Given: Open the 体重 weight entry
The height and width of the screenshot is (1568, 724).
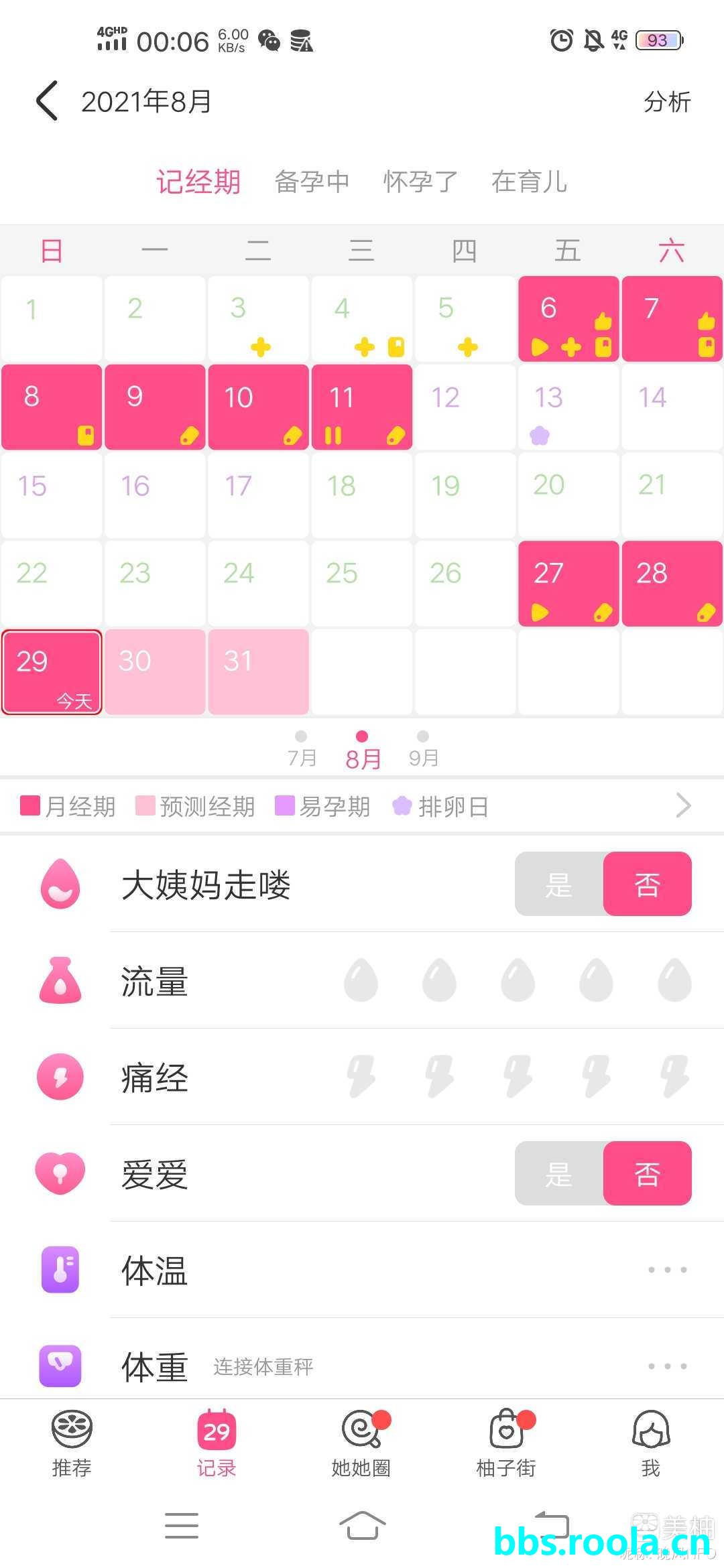Looking at the screenshot, I should point(667,1367).
